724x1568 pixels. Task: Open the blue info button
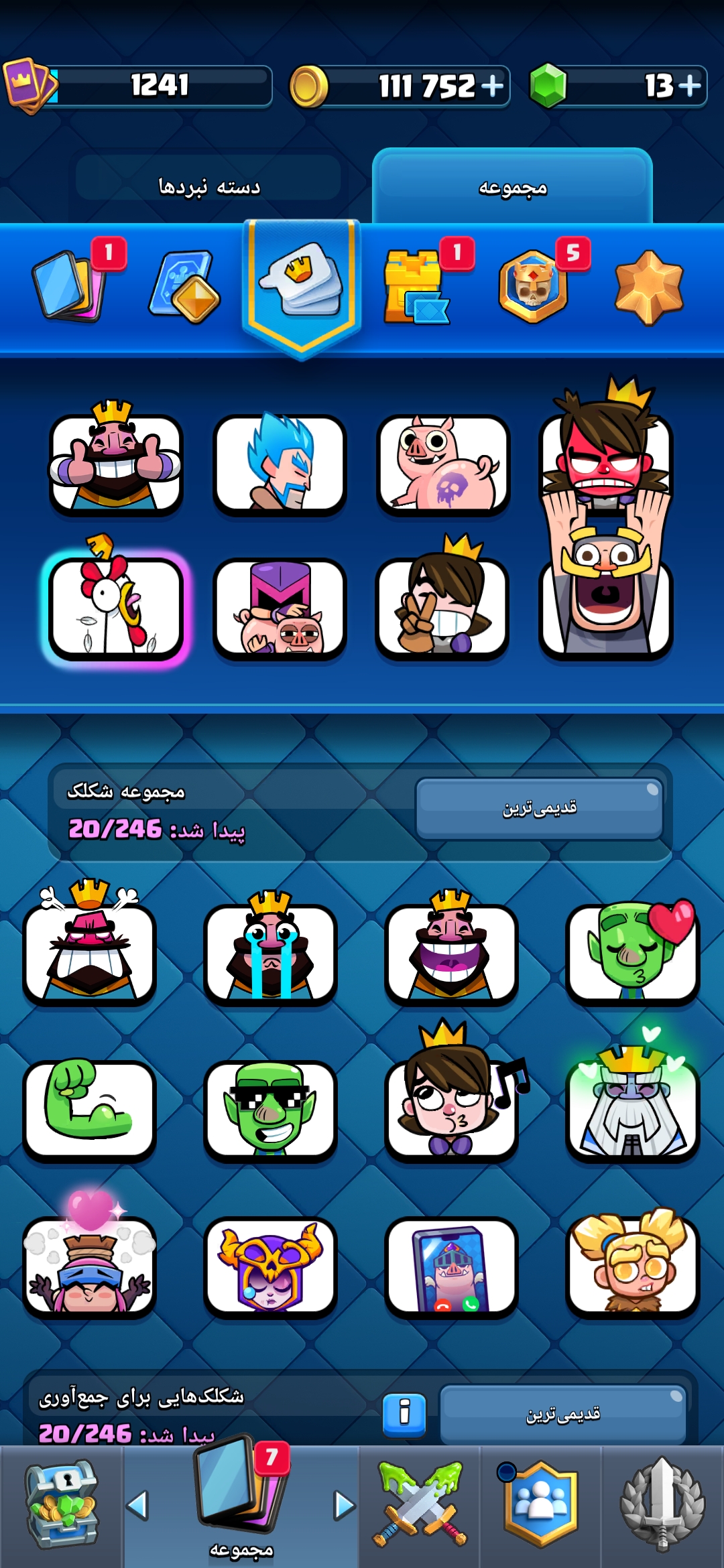(x=404, y=1414)
